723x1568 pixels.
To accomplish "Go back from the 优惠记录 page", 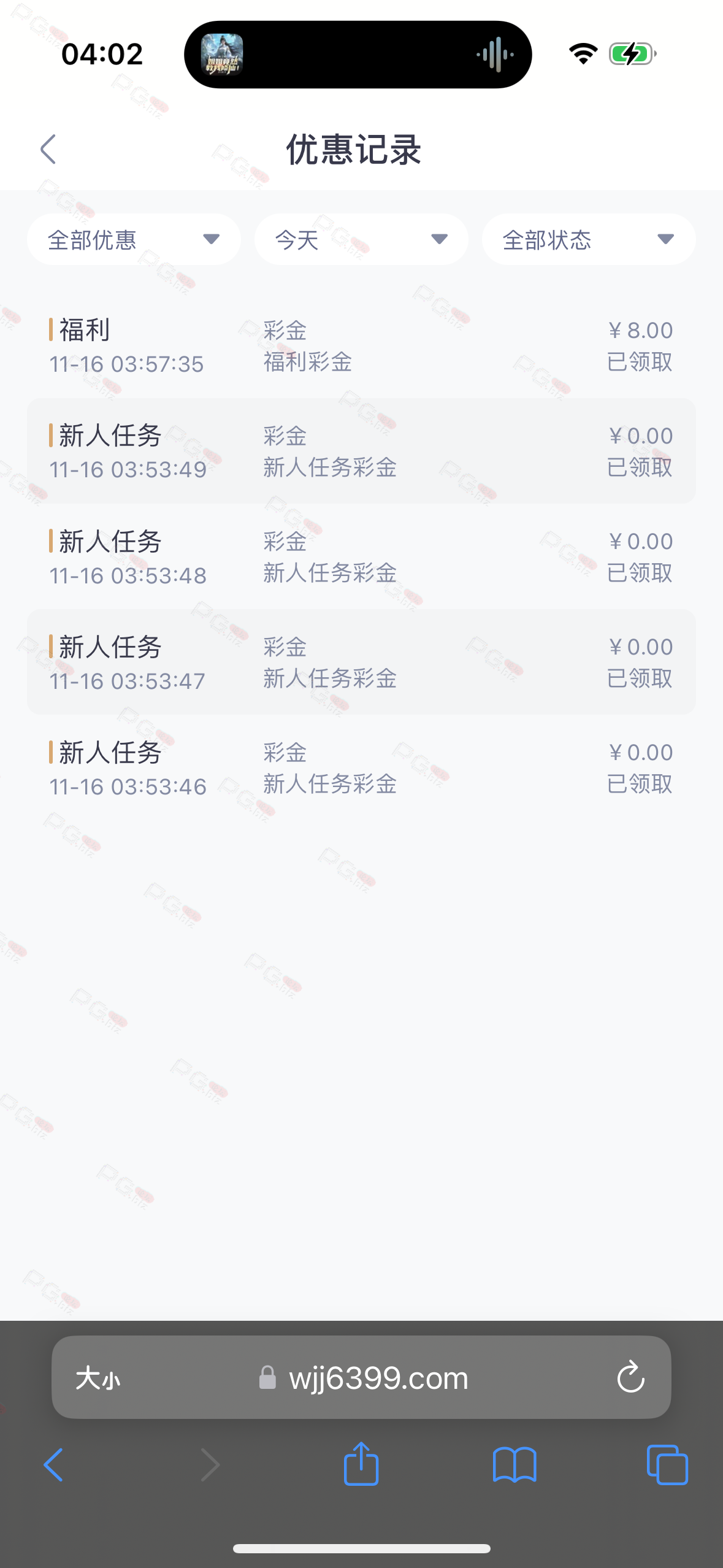I will (x=48, y=150).
